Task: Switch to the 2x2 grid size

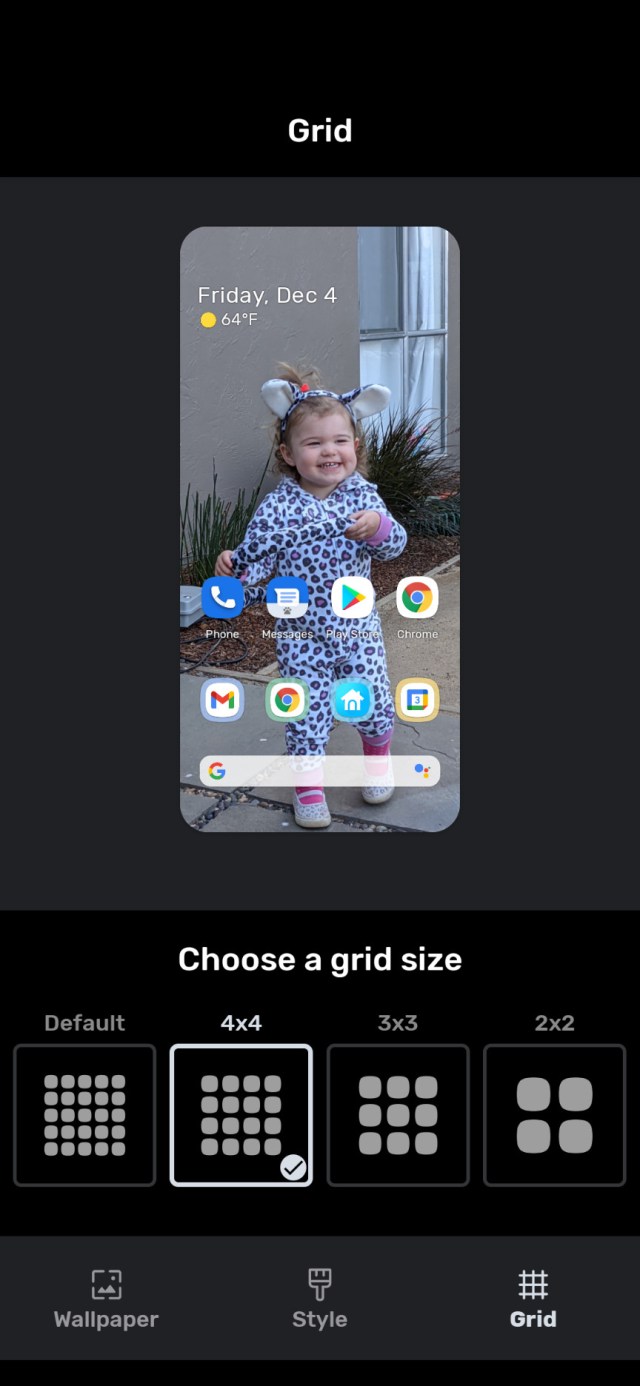Action: click(x=554, y=1114)
